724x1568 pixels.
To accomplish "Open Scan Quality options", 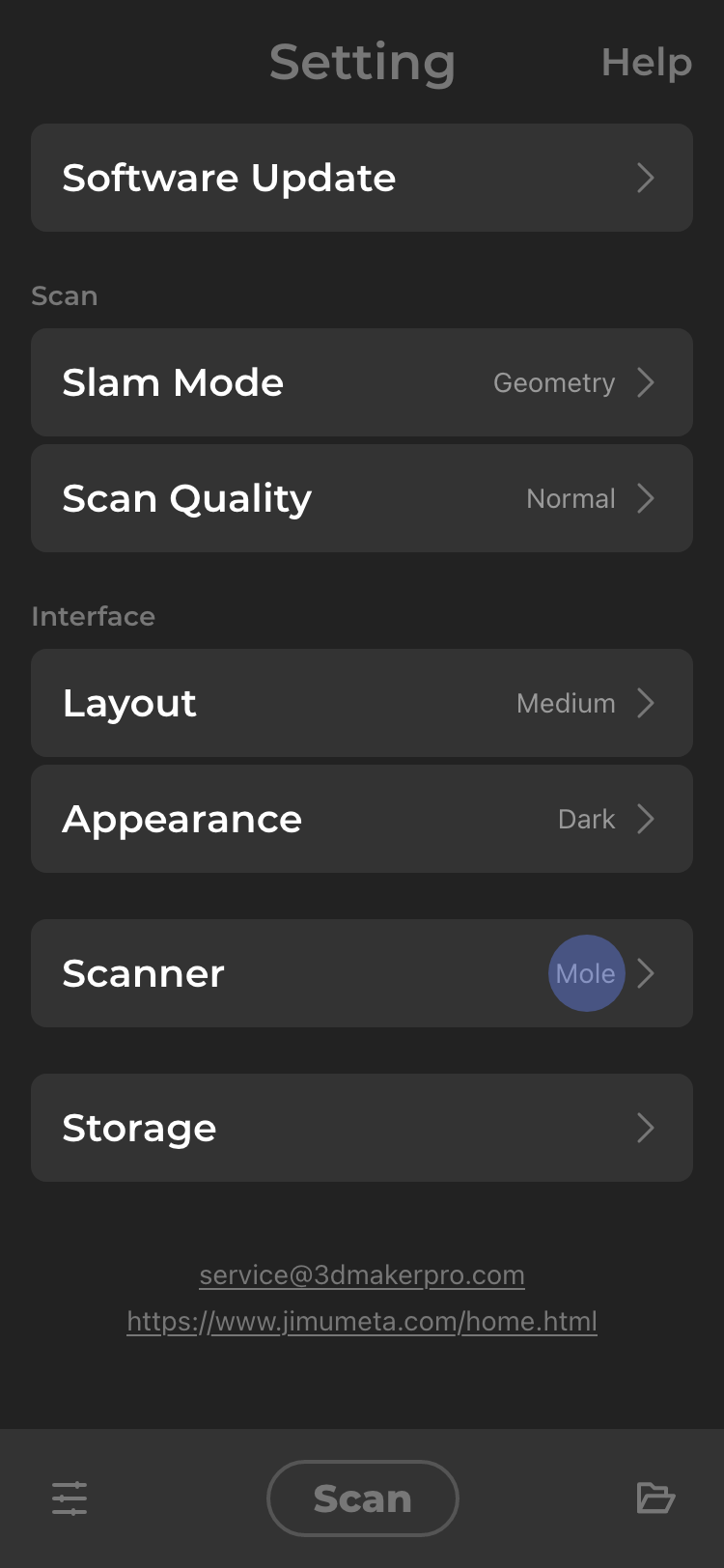I will coord(361,498).
